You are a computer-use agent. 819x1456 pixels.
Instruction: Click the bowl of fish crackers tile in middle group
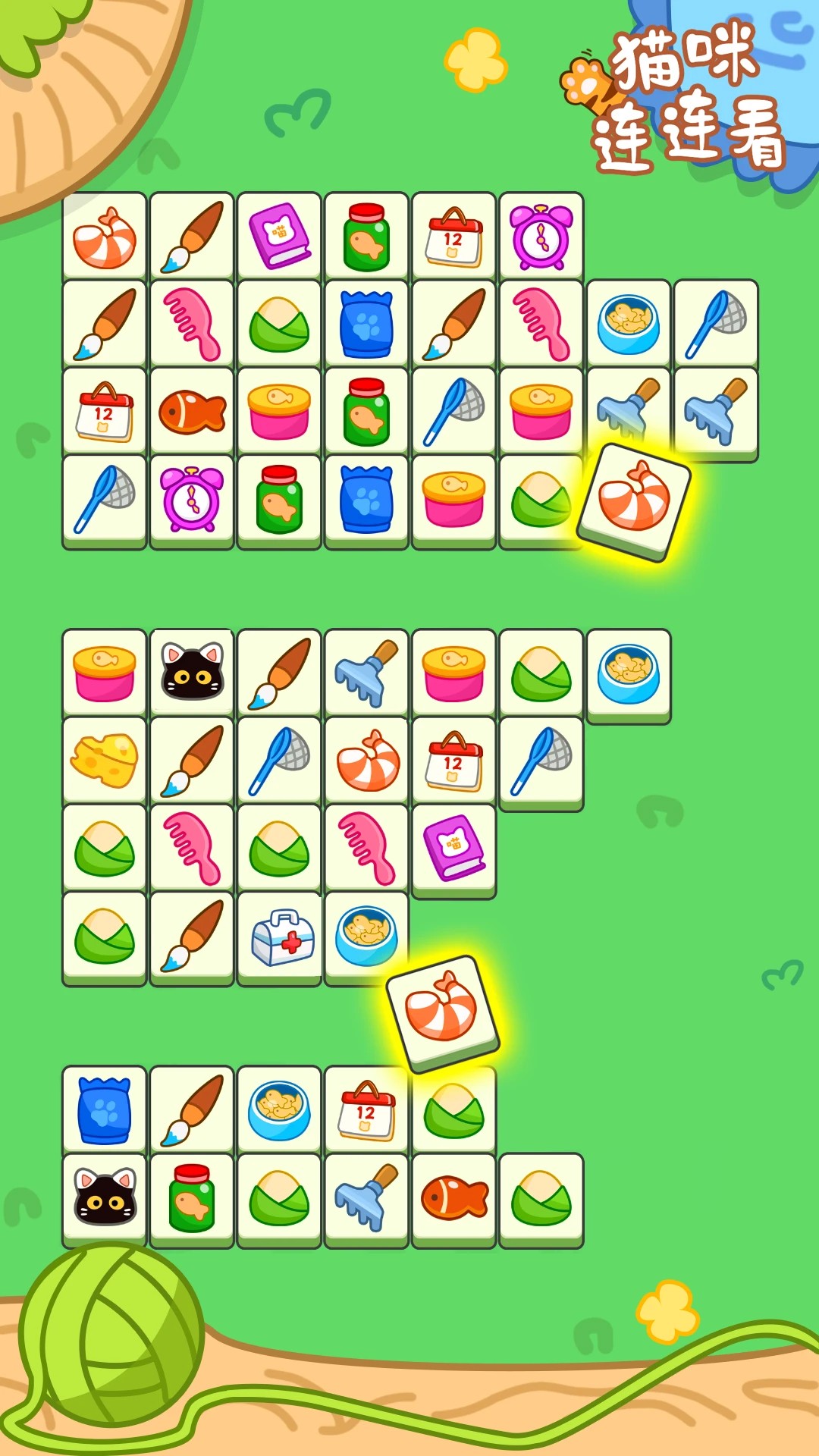point(628,670)
